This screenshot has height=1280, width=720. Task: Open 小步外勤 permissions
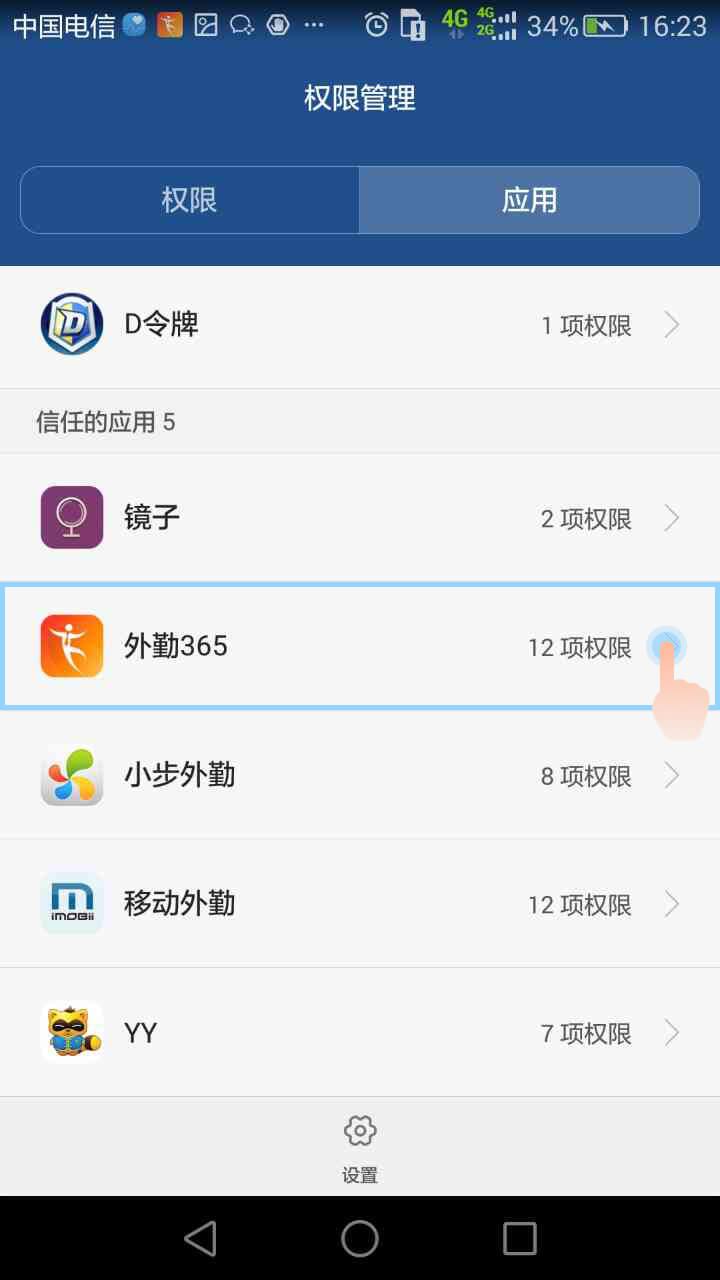[360, 775]
